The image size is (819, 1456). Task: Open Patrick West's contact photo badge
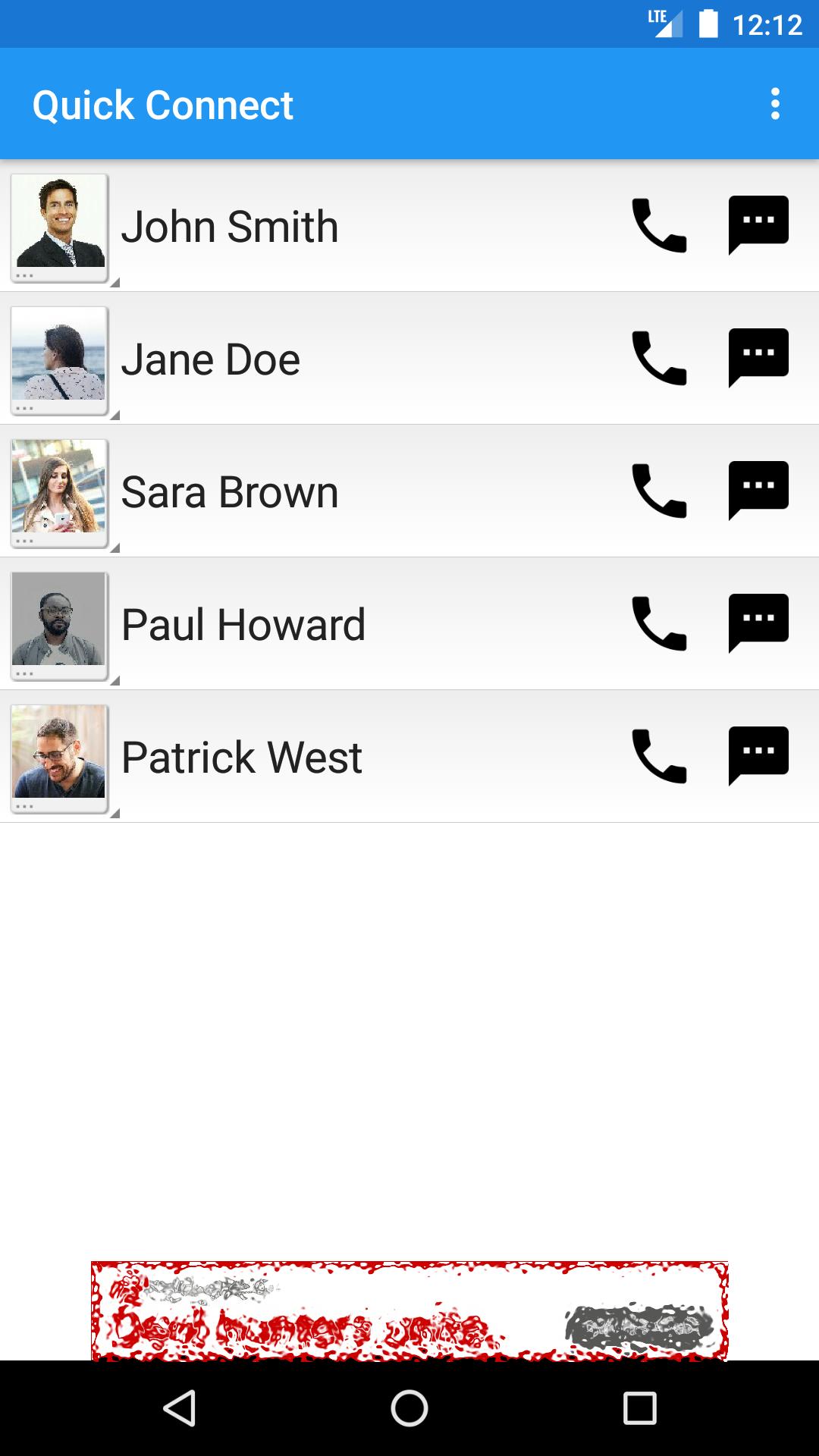[x=59, y=758]
